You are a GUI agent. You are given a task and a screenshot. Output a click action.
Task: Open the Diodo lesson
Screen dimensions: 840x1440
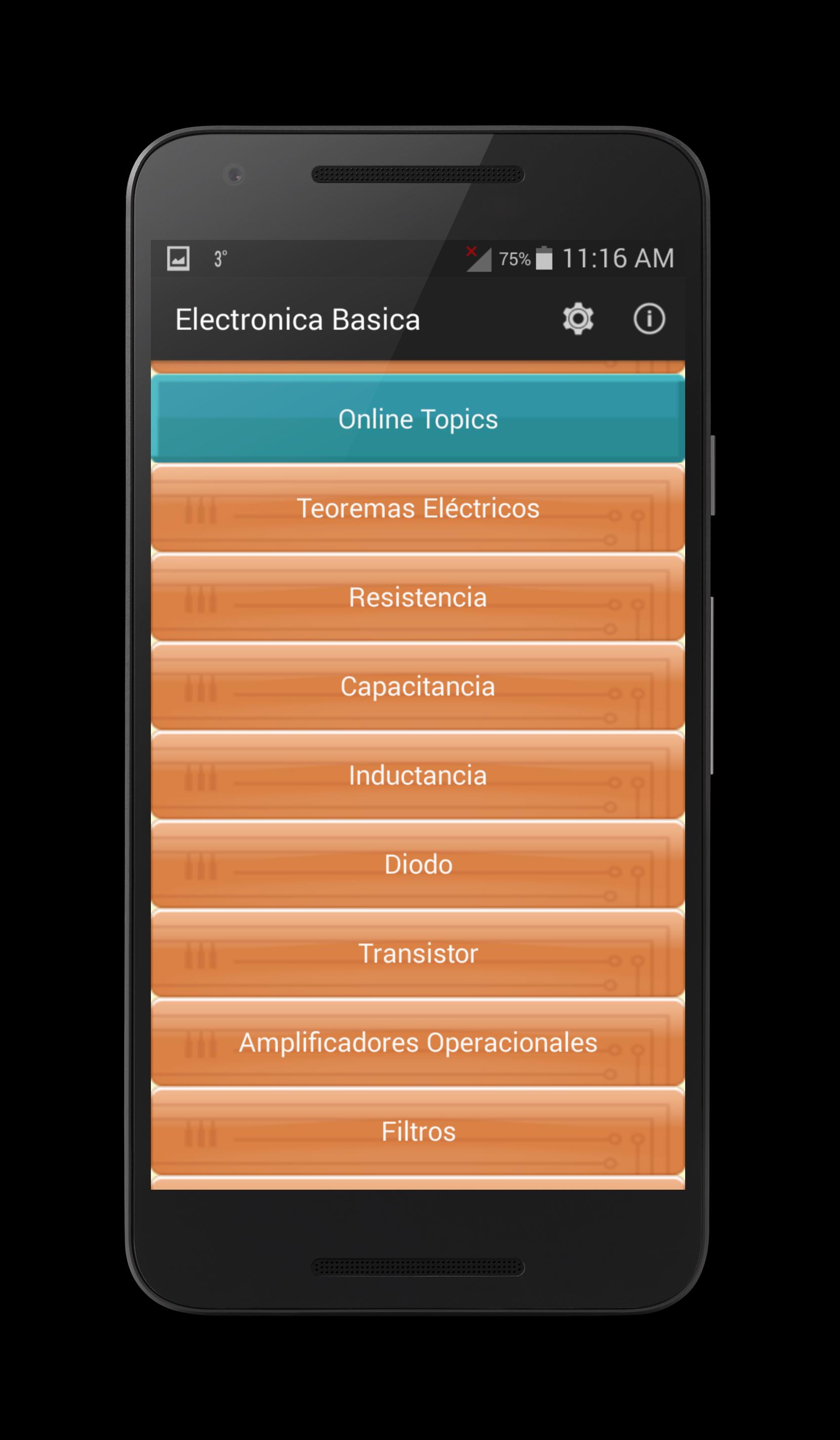pos(418,865)
